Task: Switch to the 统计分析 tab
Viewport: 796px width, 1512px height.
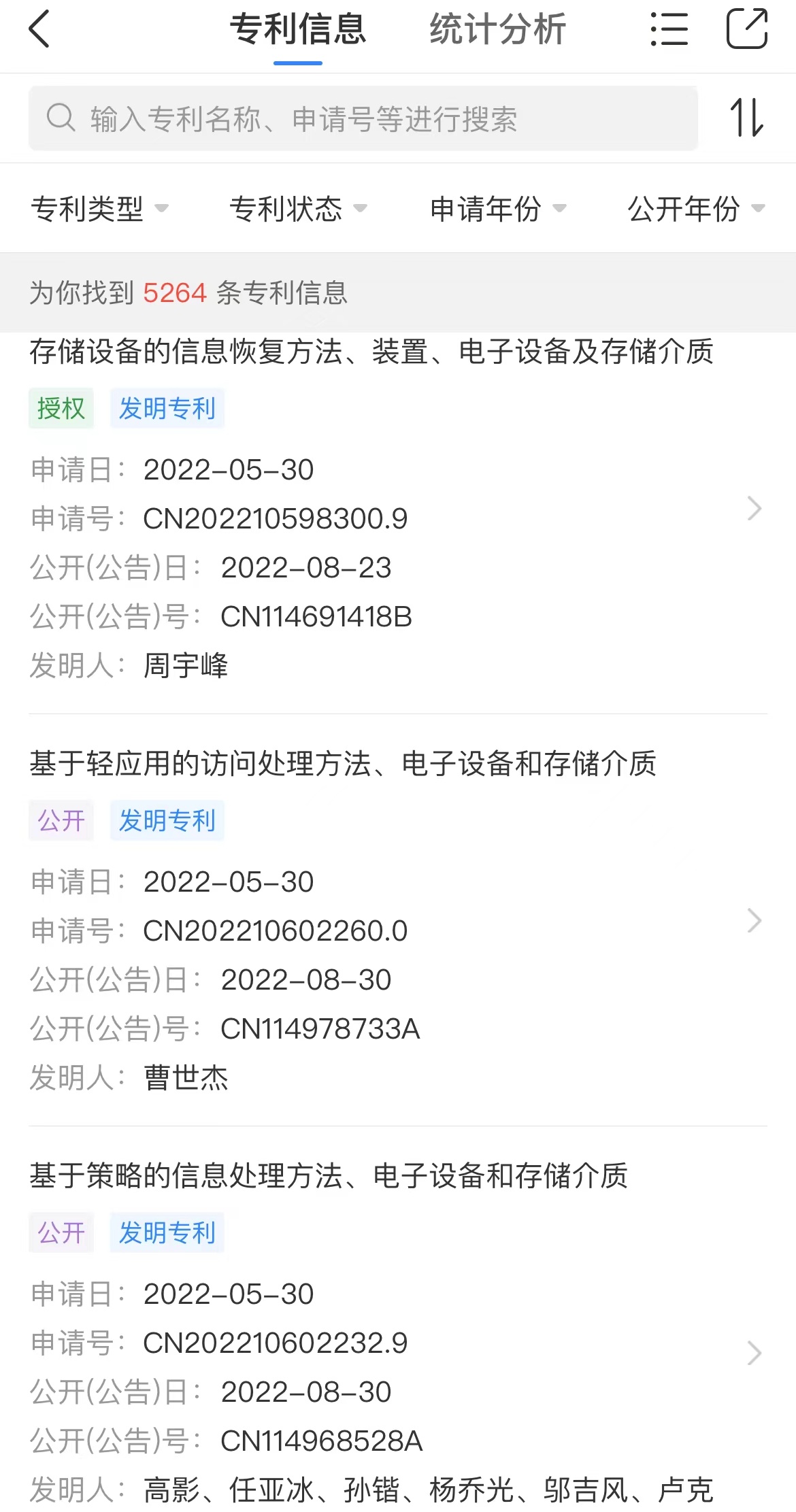Action: pyautogui.click(x=497, y=30)
